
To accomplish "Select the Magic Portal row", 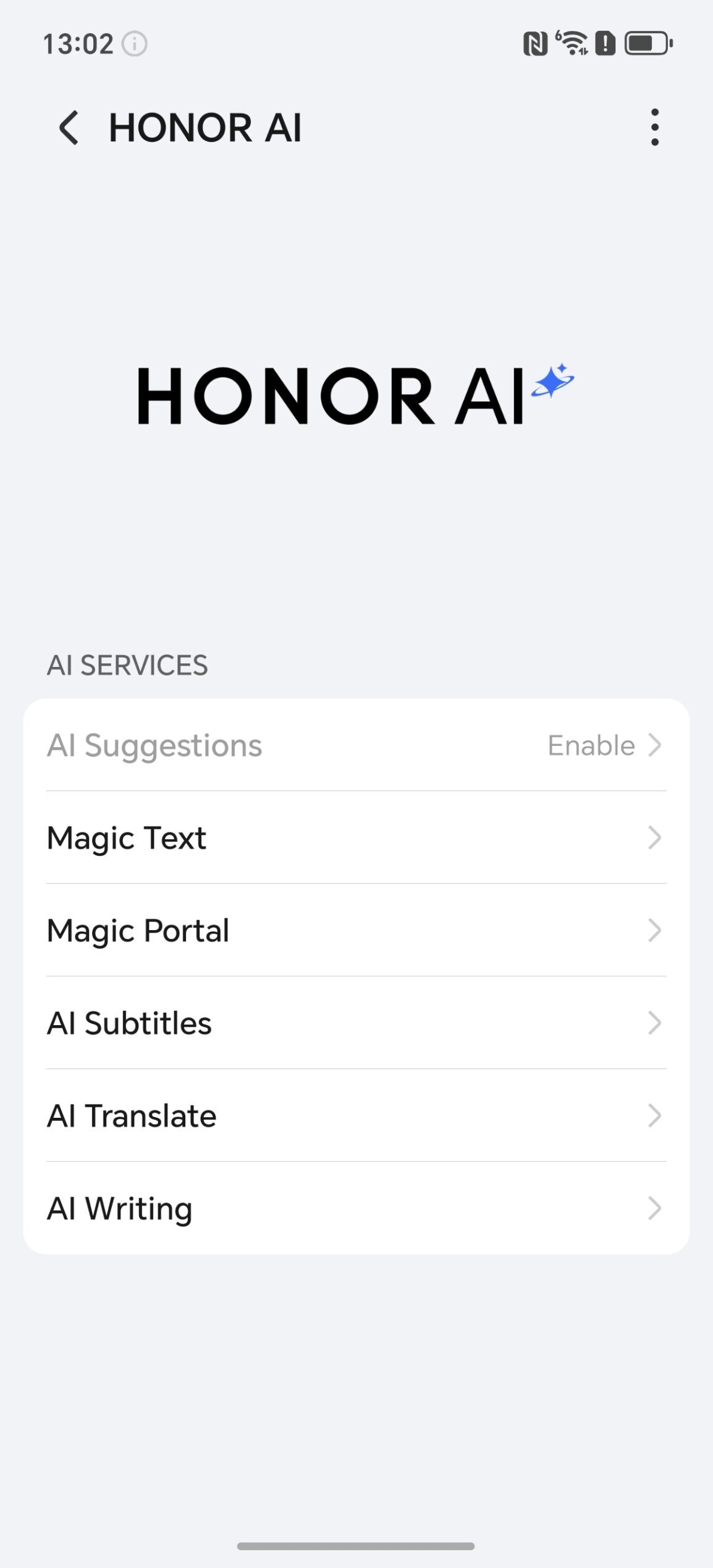I will coord(356,931).
